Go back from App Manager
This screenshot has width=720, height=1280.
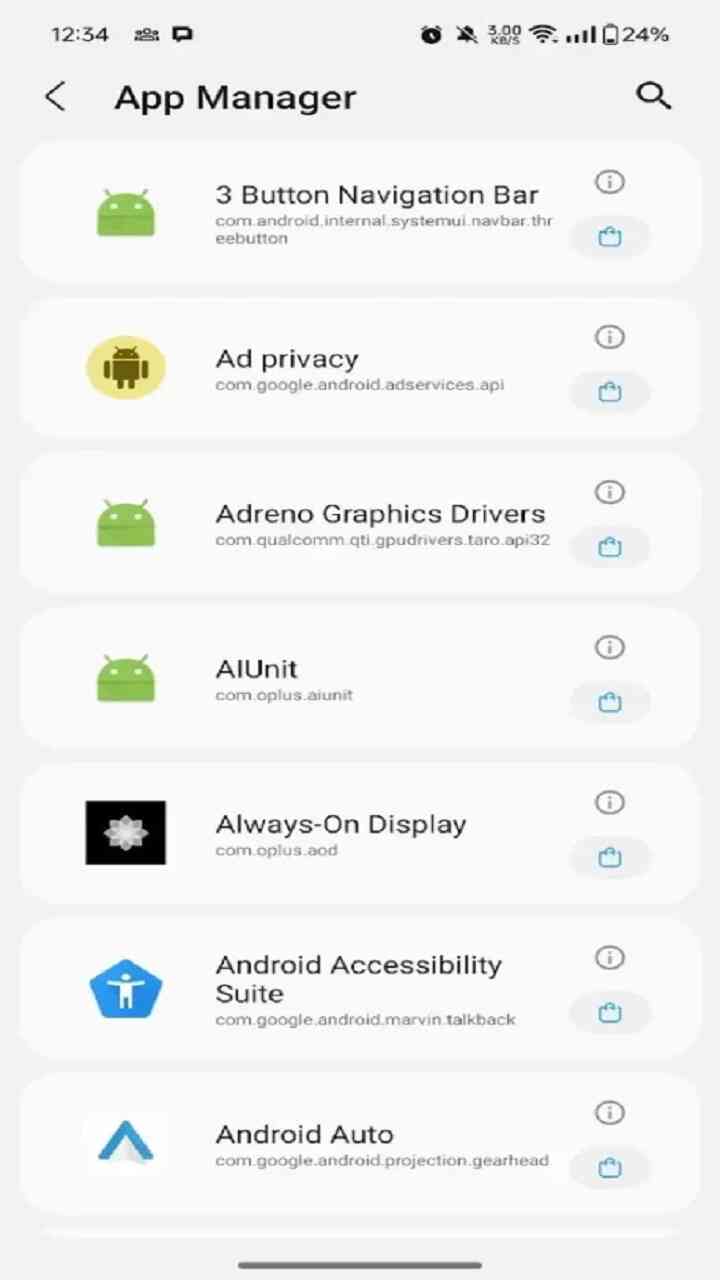pos(56,97)
